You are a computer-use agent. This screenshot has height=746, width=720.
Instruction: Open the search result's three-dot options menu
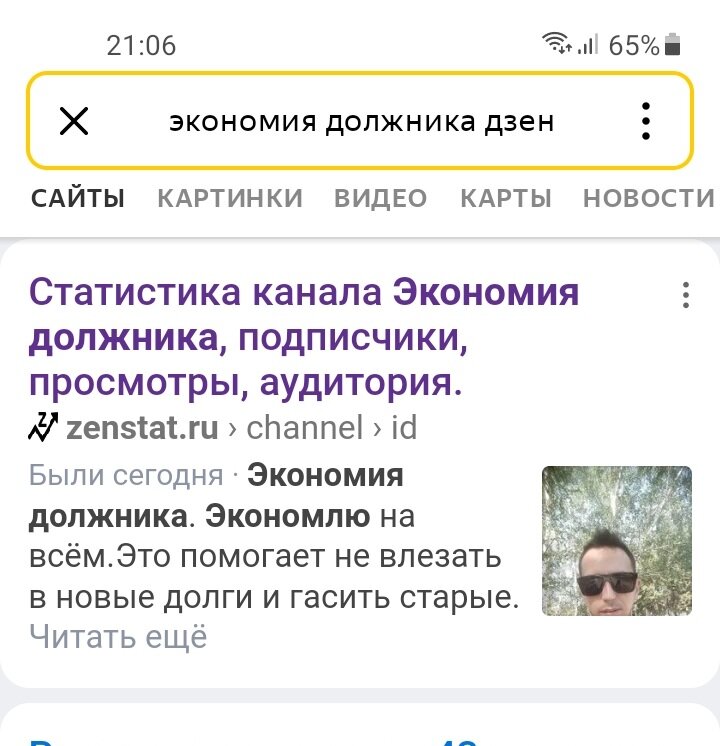click(x=685, y=295)
